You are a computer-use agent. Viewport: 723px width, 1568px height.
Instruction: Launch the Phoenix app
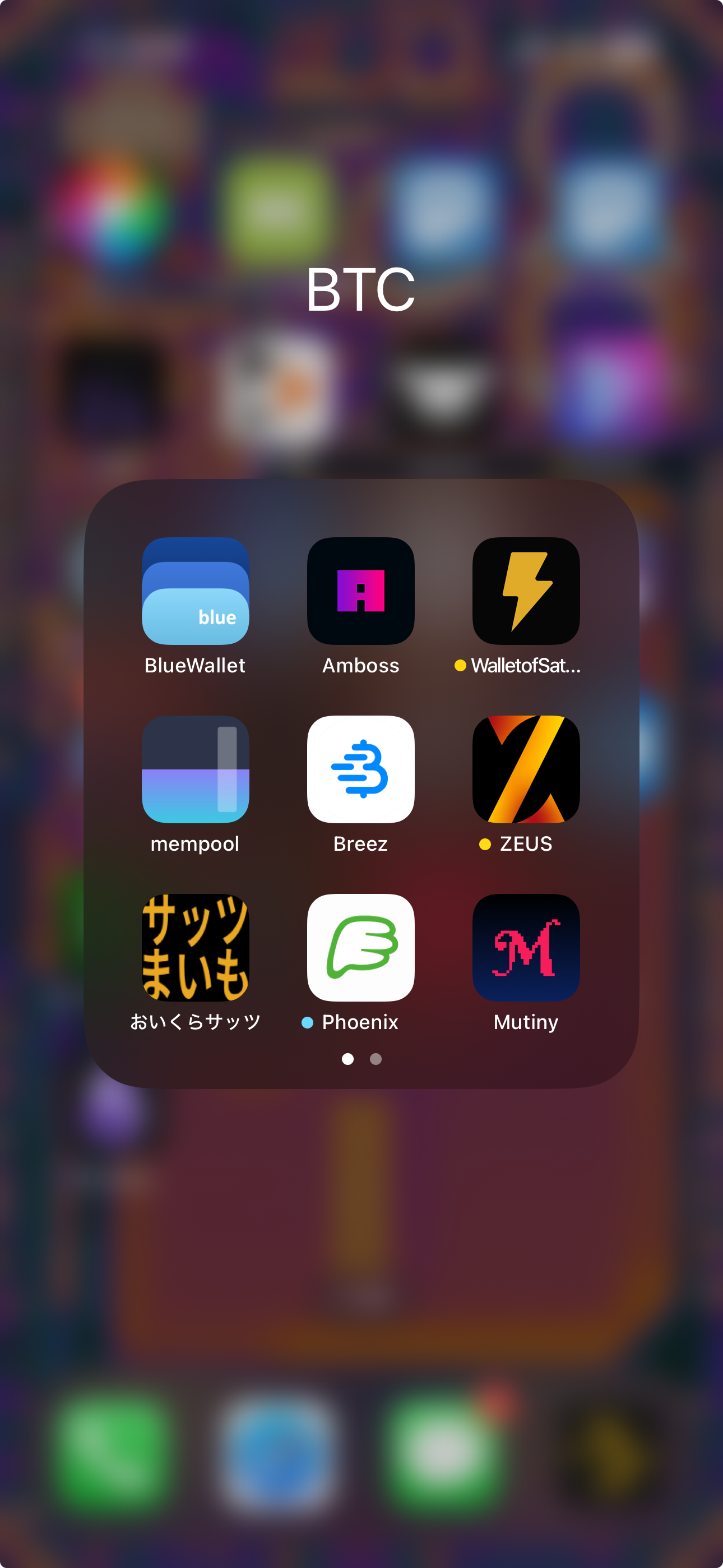(x=361, y=947)
